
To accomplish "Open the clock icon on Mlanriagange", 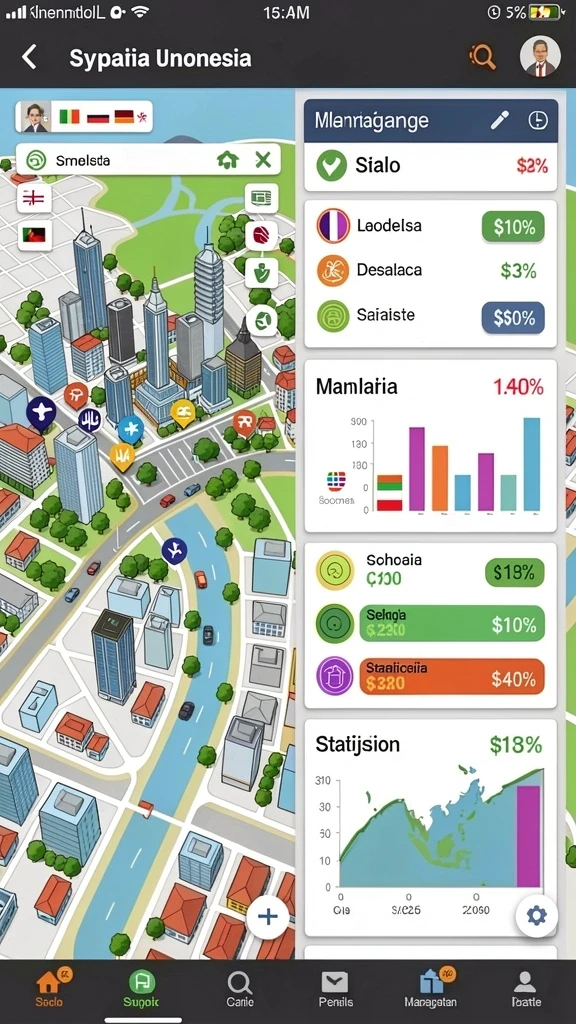I will pos(537,120).
